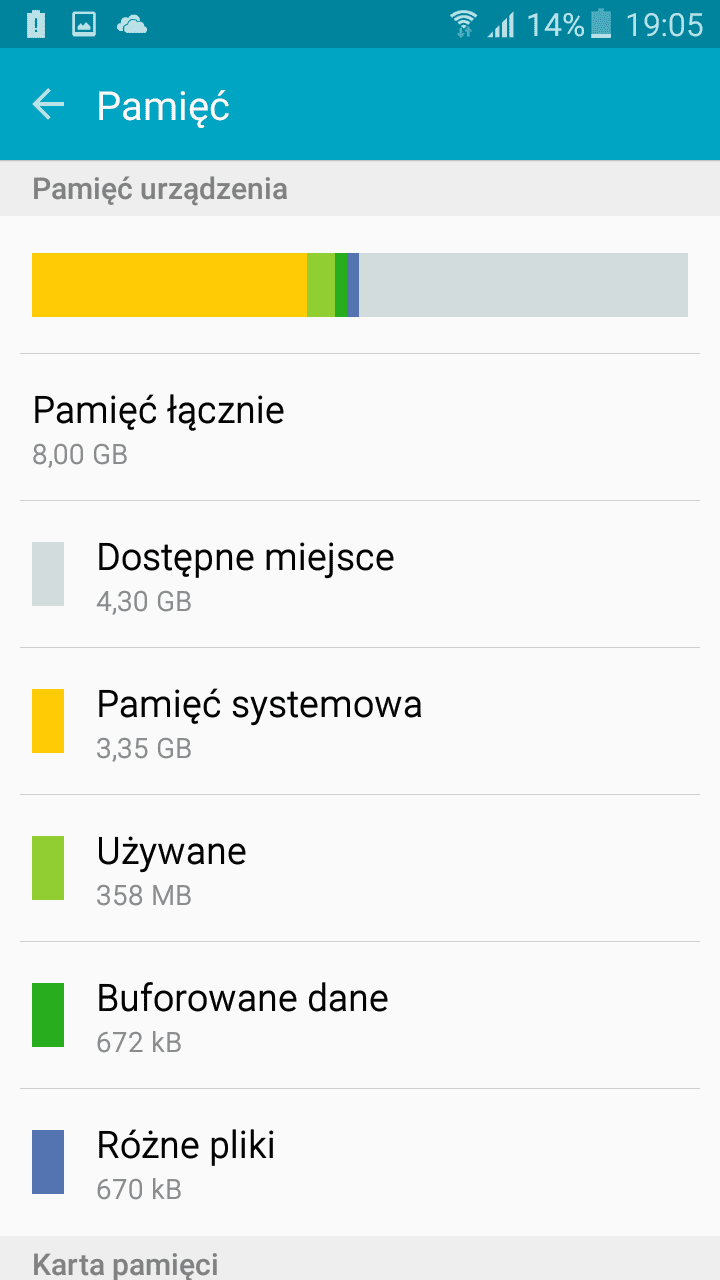Select the Dostępne miejsce row

pos(360,574)
